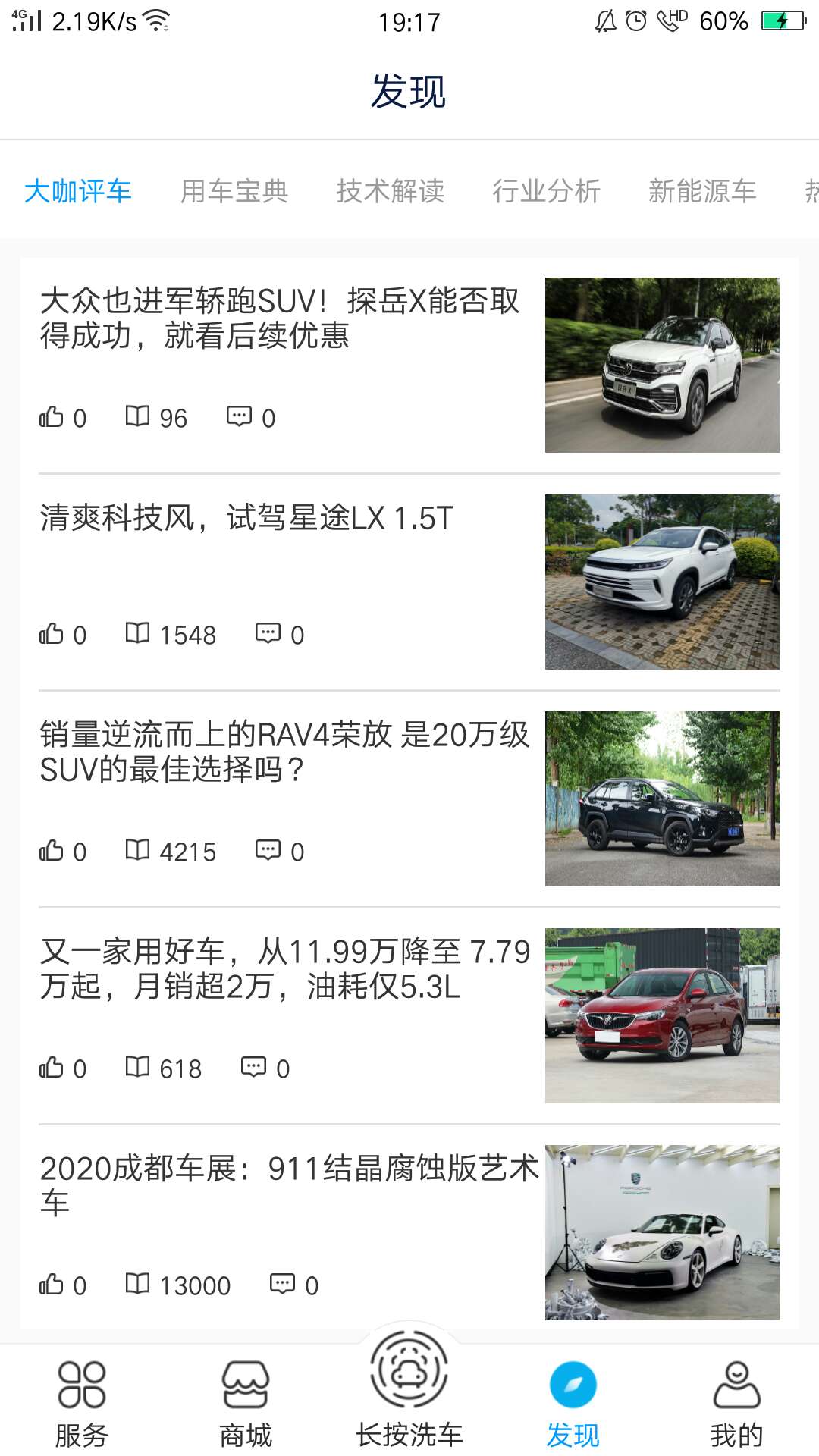Go to the 服务 tab
The height and width of the screenshot is (1456, 819).
point(82,1403)
